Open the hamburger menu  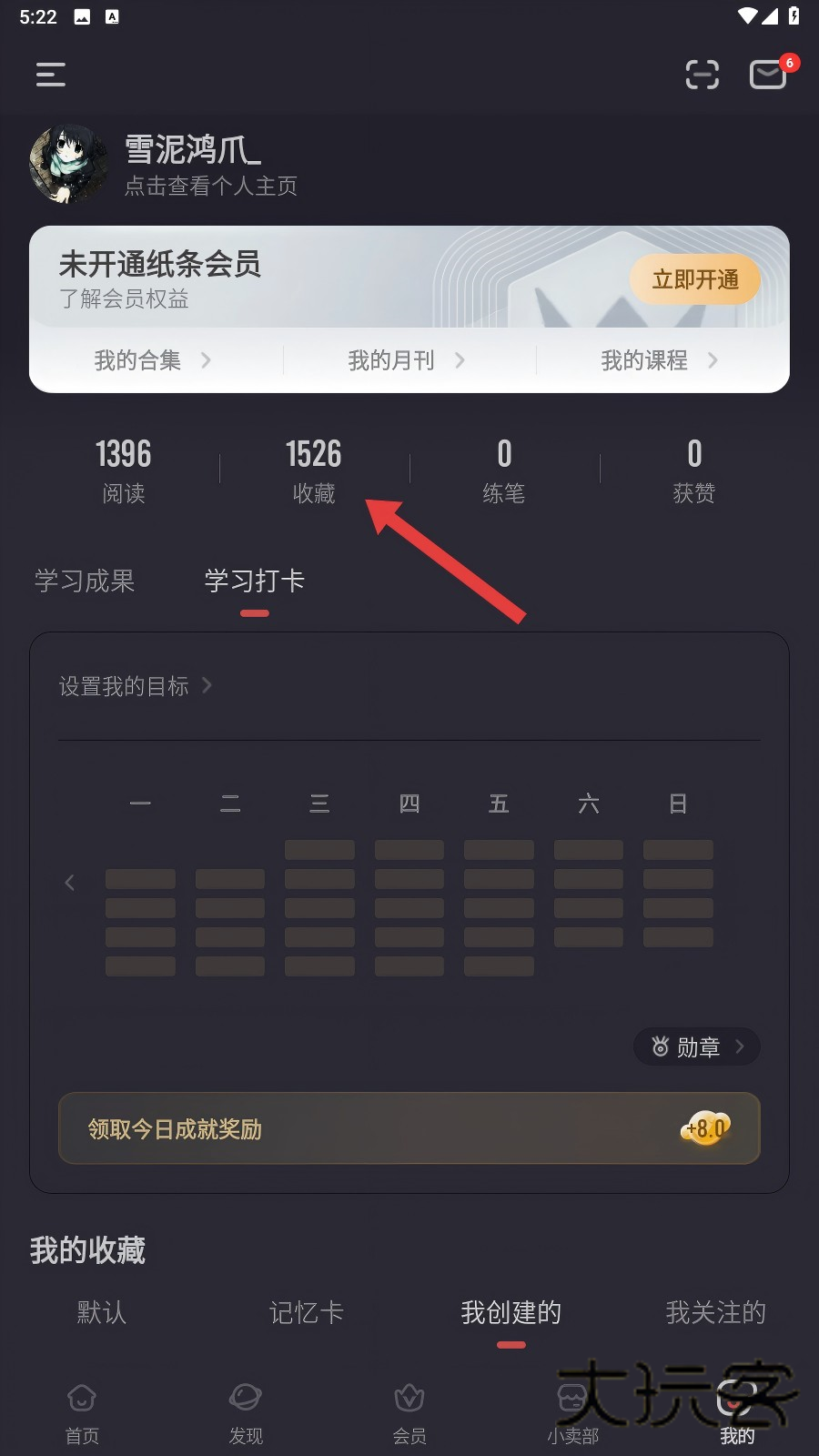pyautogui.click(x=50, y=75)
